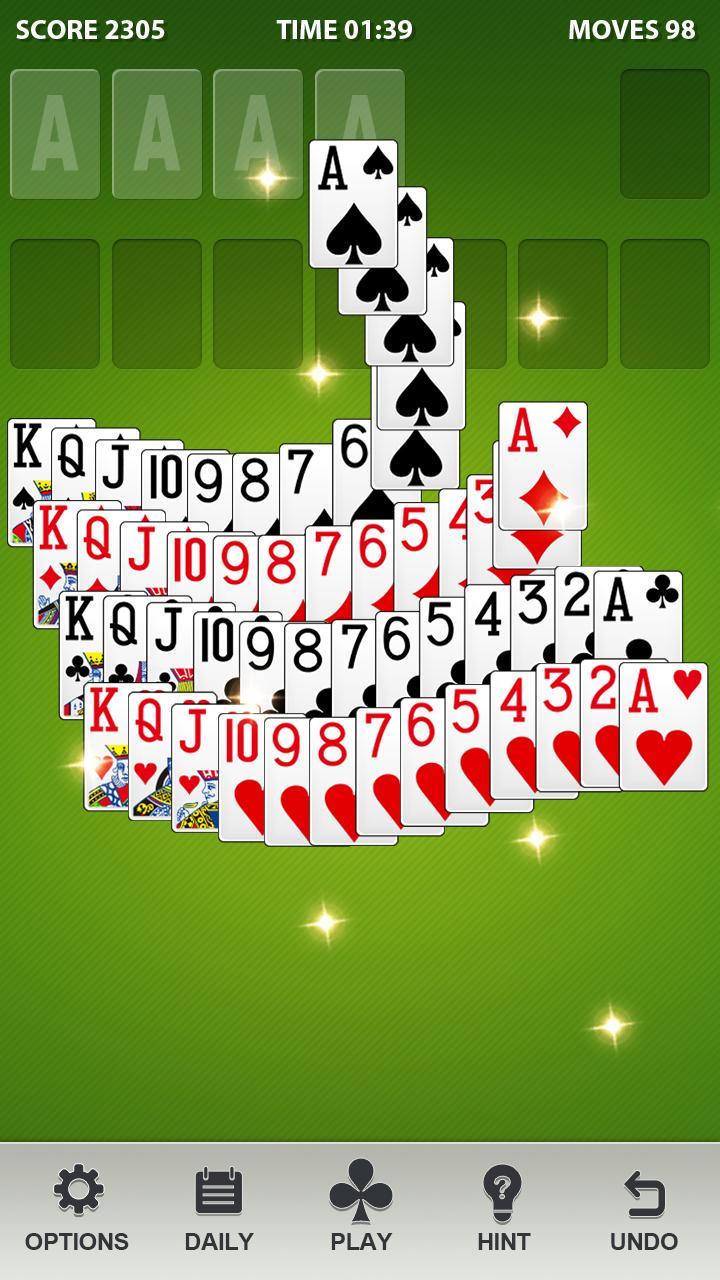
Task: Click the SCORE 2305 display
Action: pos(90,30)
